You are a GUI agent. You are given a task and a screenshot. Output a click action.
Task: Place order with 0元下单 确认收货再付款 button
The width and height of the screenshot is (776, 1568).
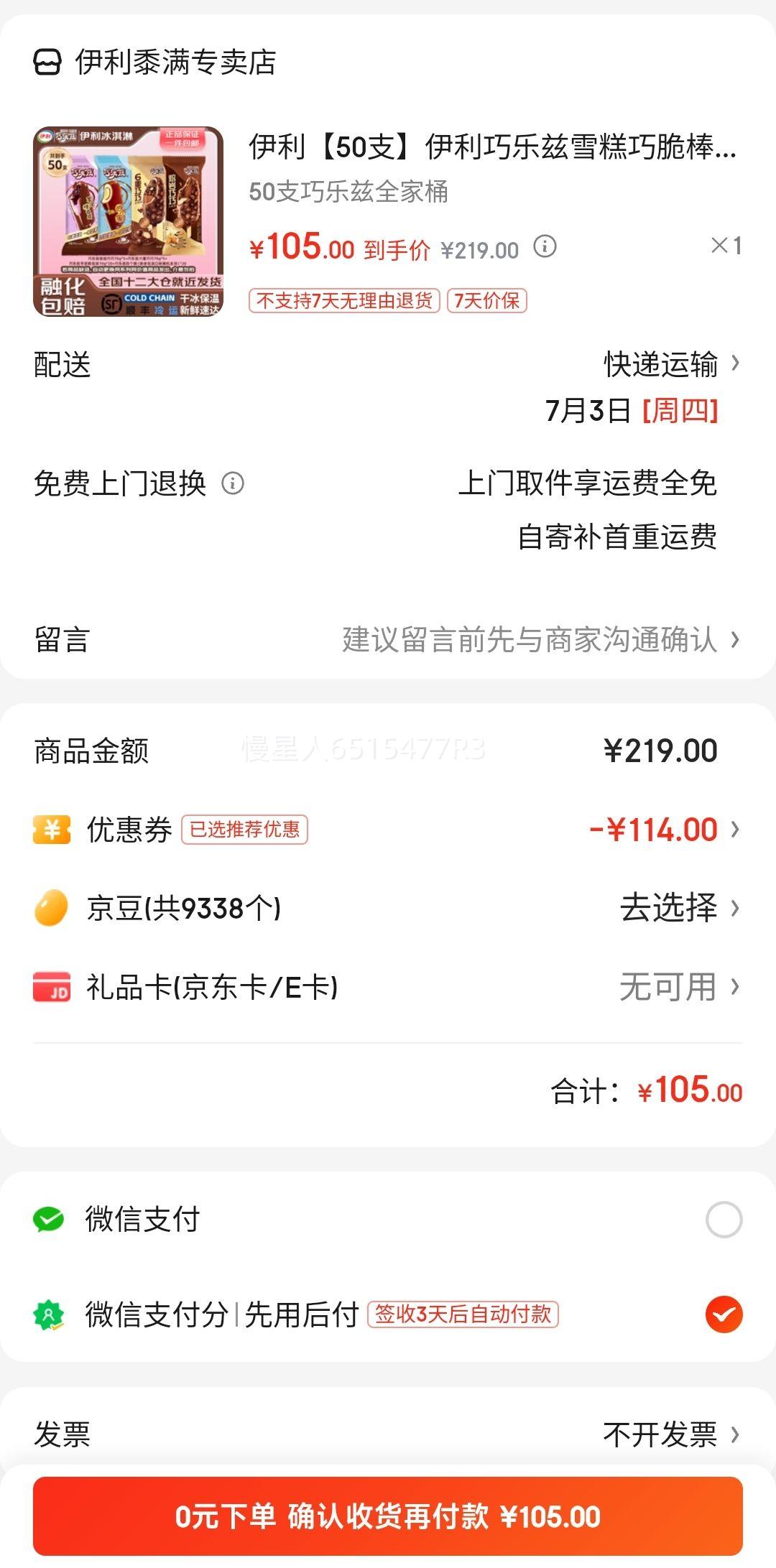[x=388, y=1516]
